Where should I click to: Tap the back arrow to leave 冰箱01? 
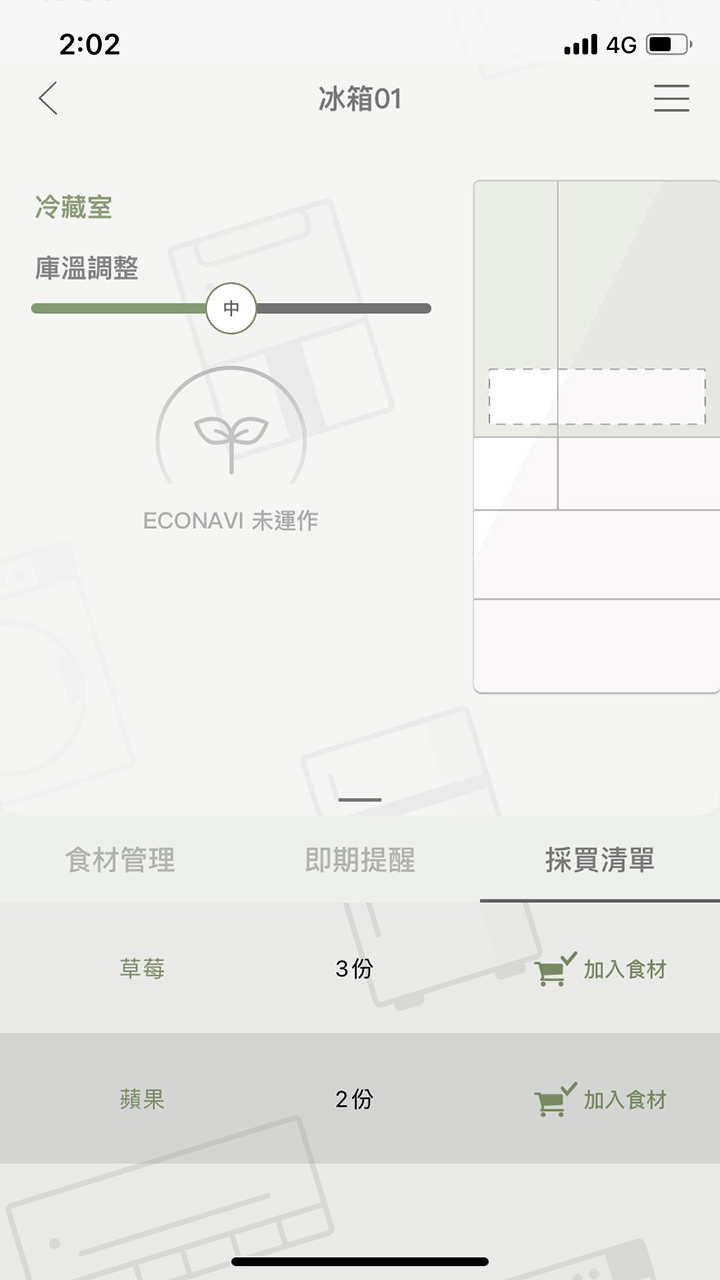pos(47,98)
